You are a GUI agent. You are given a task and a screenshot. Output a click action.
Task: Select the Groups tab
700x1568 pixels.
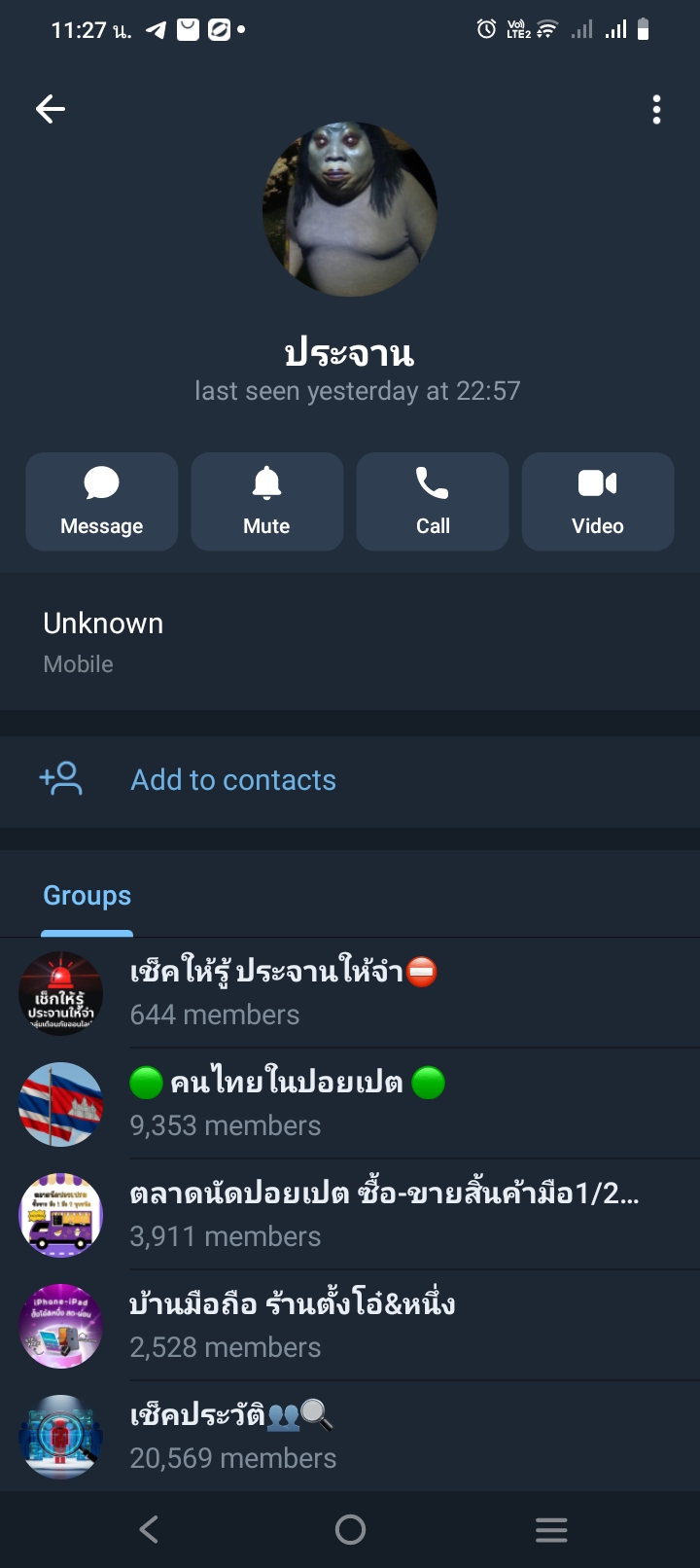(x=87, y=896)
